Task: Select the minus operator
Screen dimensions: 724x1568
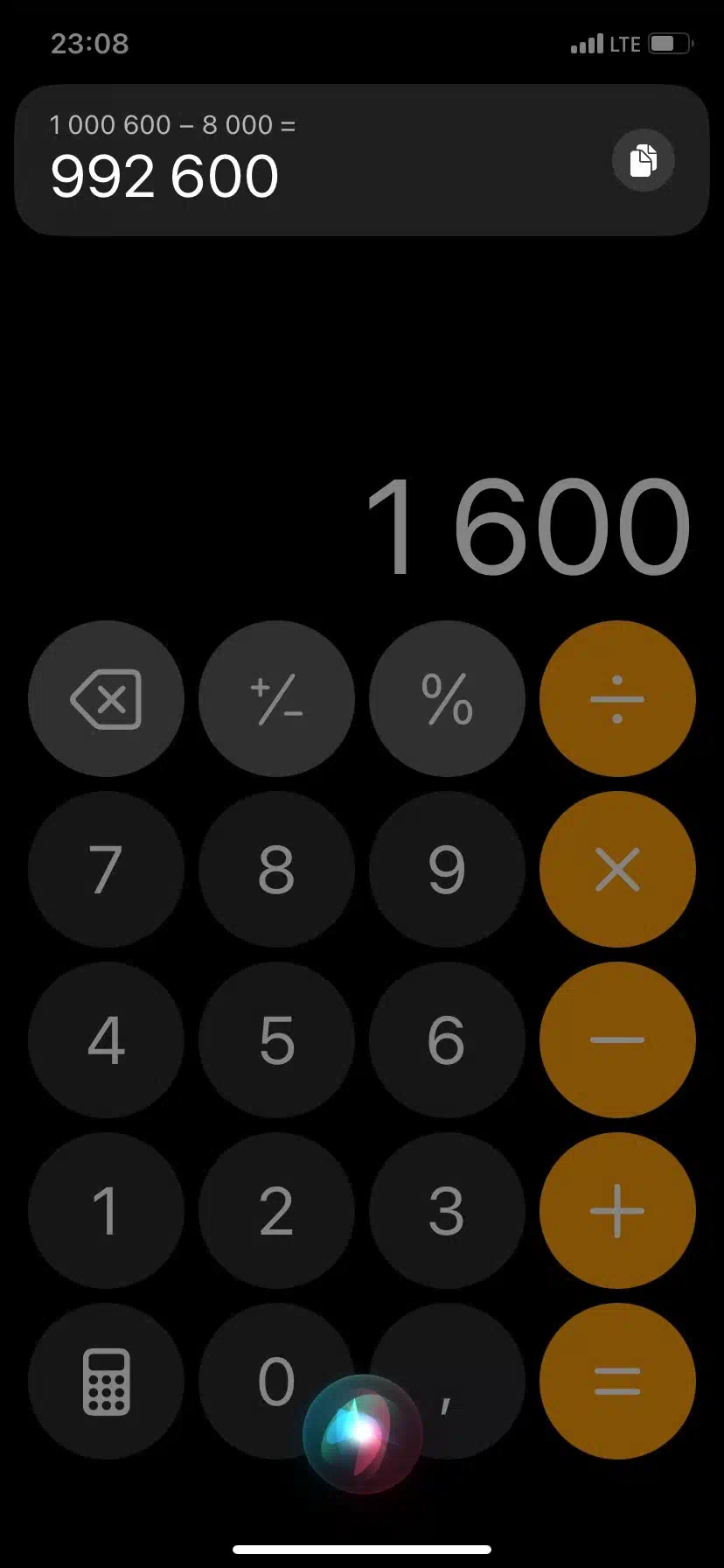Action: [617, 1040]
